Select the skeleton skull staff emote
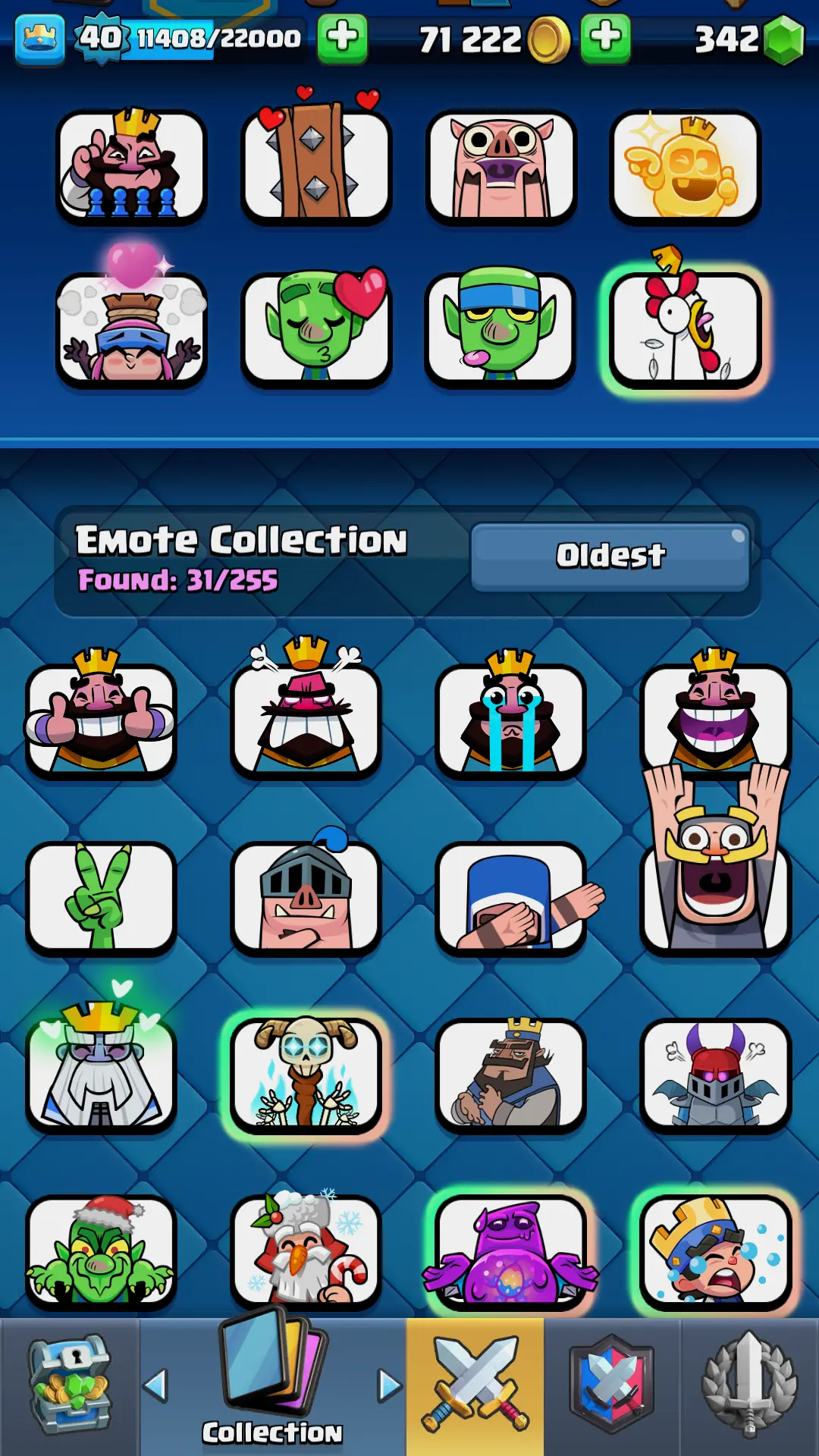The height and width of the screenshot is (1456, 819). 306,1074
